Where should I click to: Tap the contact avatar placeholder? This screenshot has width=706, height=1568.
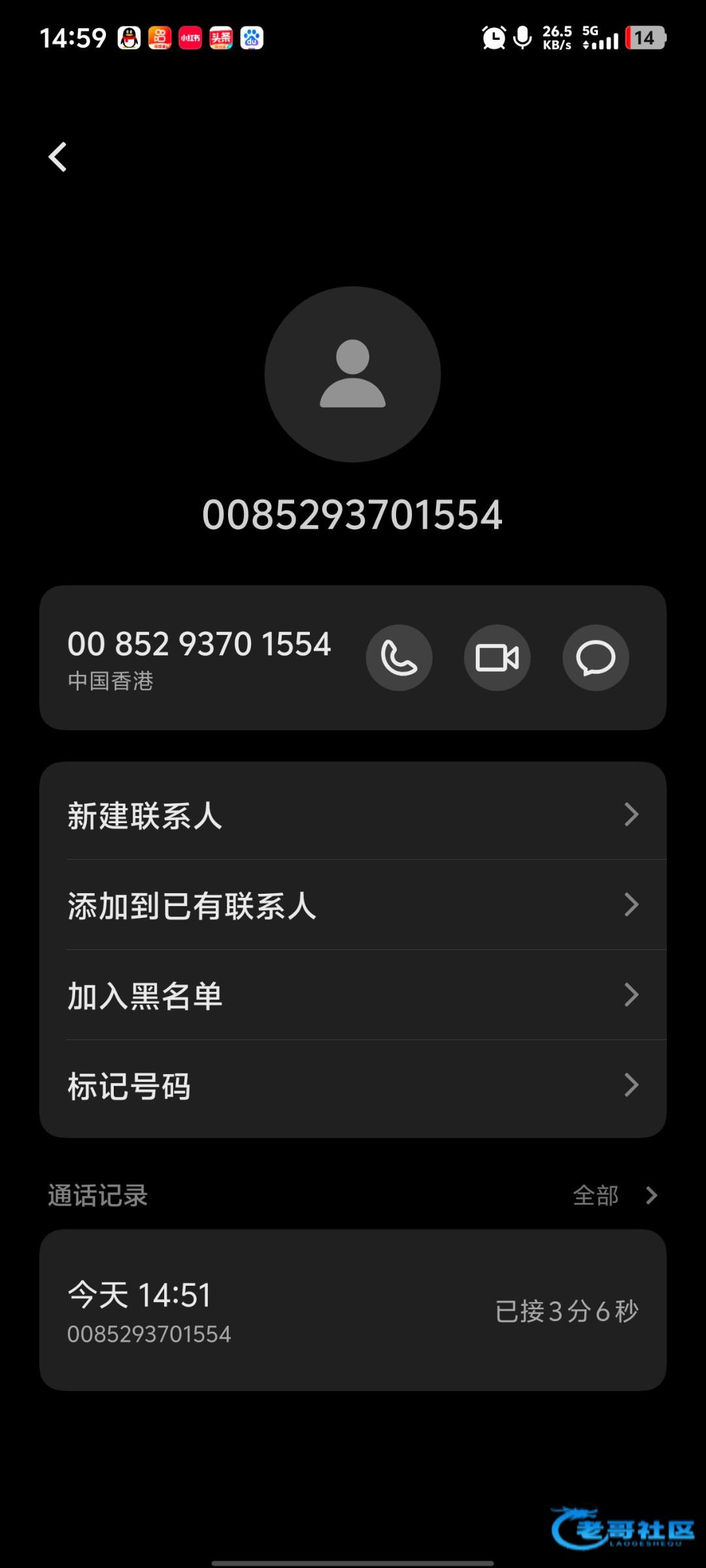click(x=353, y=374)
